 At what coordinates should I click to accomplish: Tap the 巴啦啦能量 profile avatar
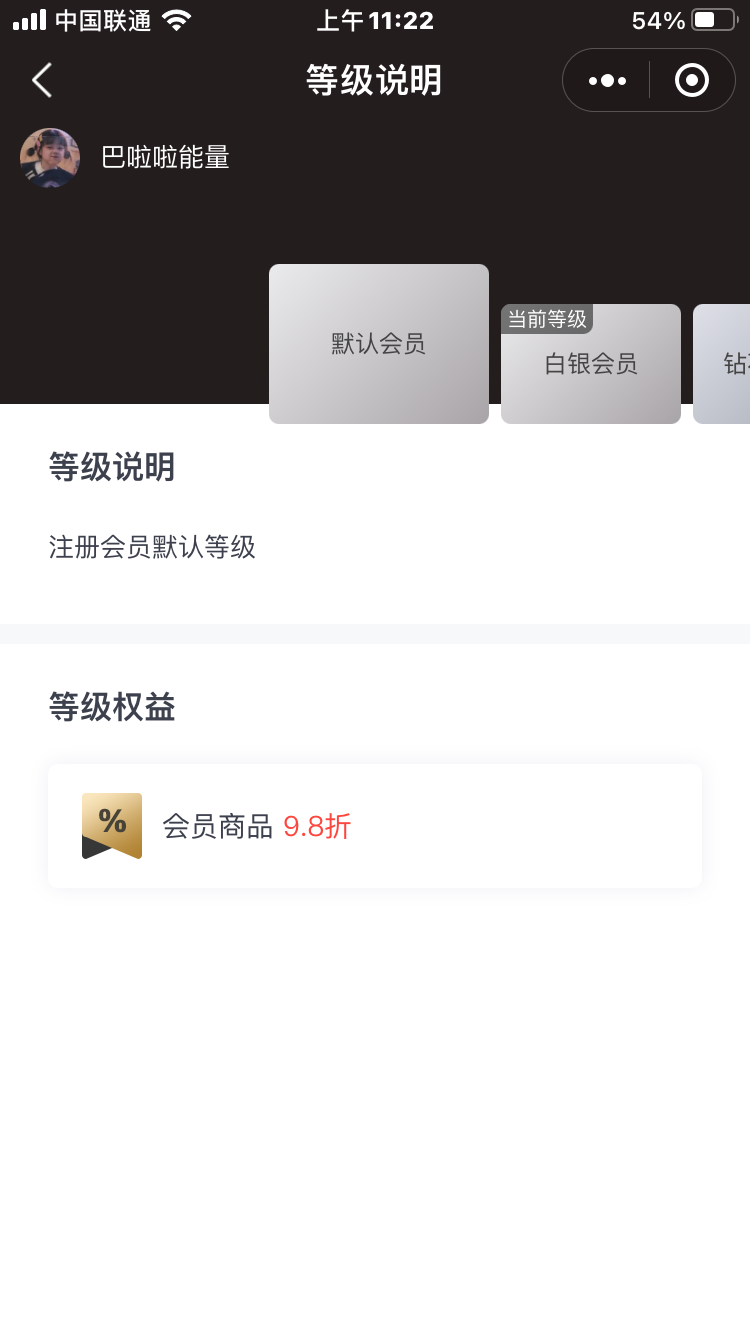pyautogui.click(x=50, y=158)
